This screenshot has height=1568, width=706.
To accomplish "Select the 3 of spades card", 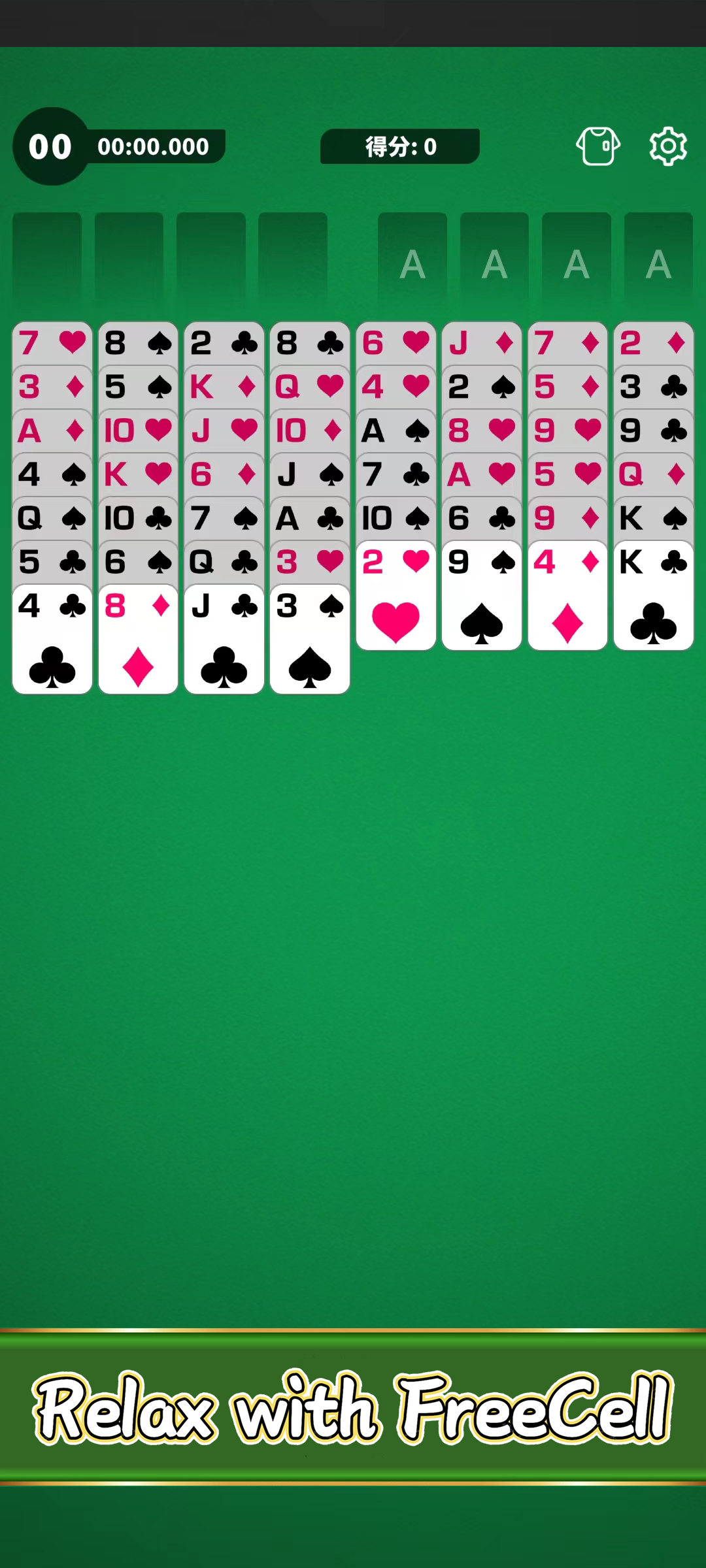I will (x=309, y=637).
